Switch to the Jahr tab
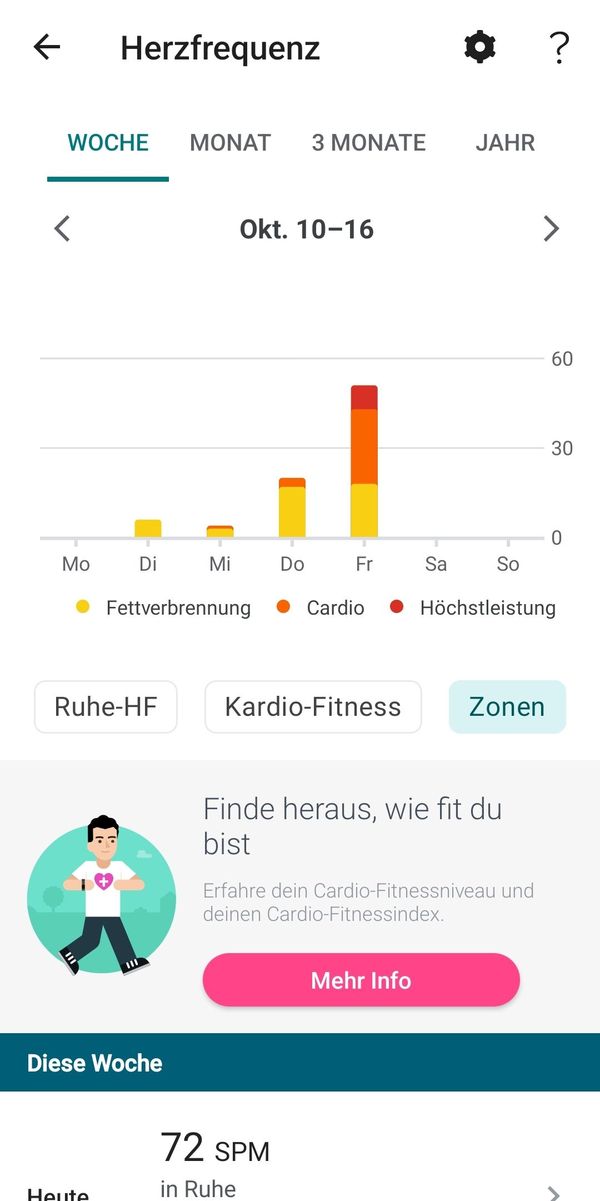Screen dimensions: 600x1201 coord(505,143)
